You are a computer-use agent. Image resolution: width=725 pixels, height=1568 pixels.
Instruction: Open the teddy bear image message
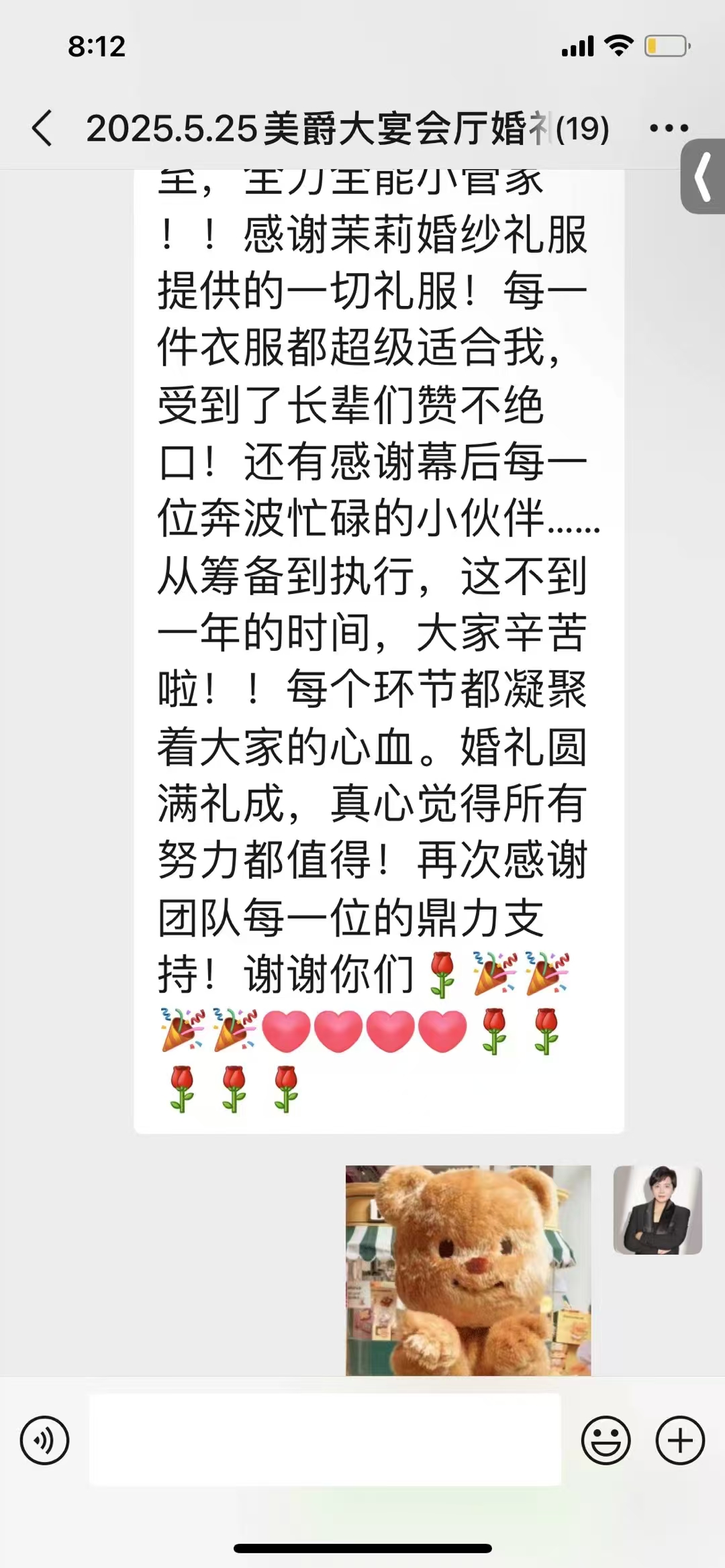pyautogui.click(x=469, y=1270)
